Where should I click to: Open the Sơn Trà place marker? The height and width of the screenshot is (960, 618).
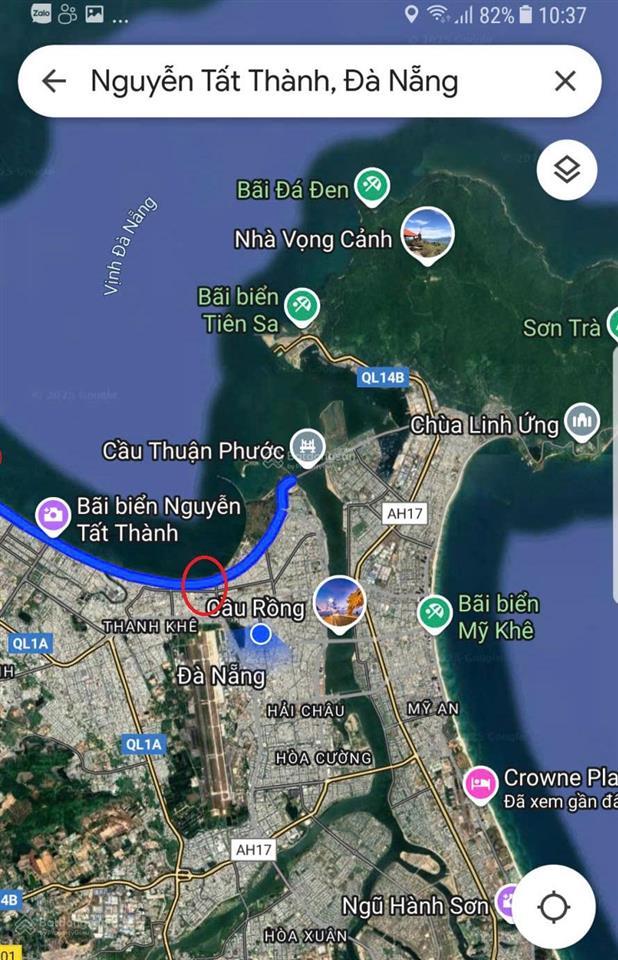pyautogui.click(x=612, y=328)
